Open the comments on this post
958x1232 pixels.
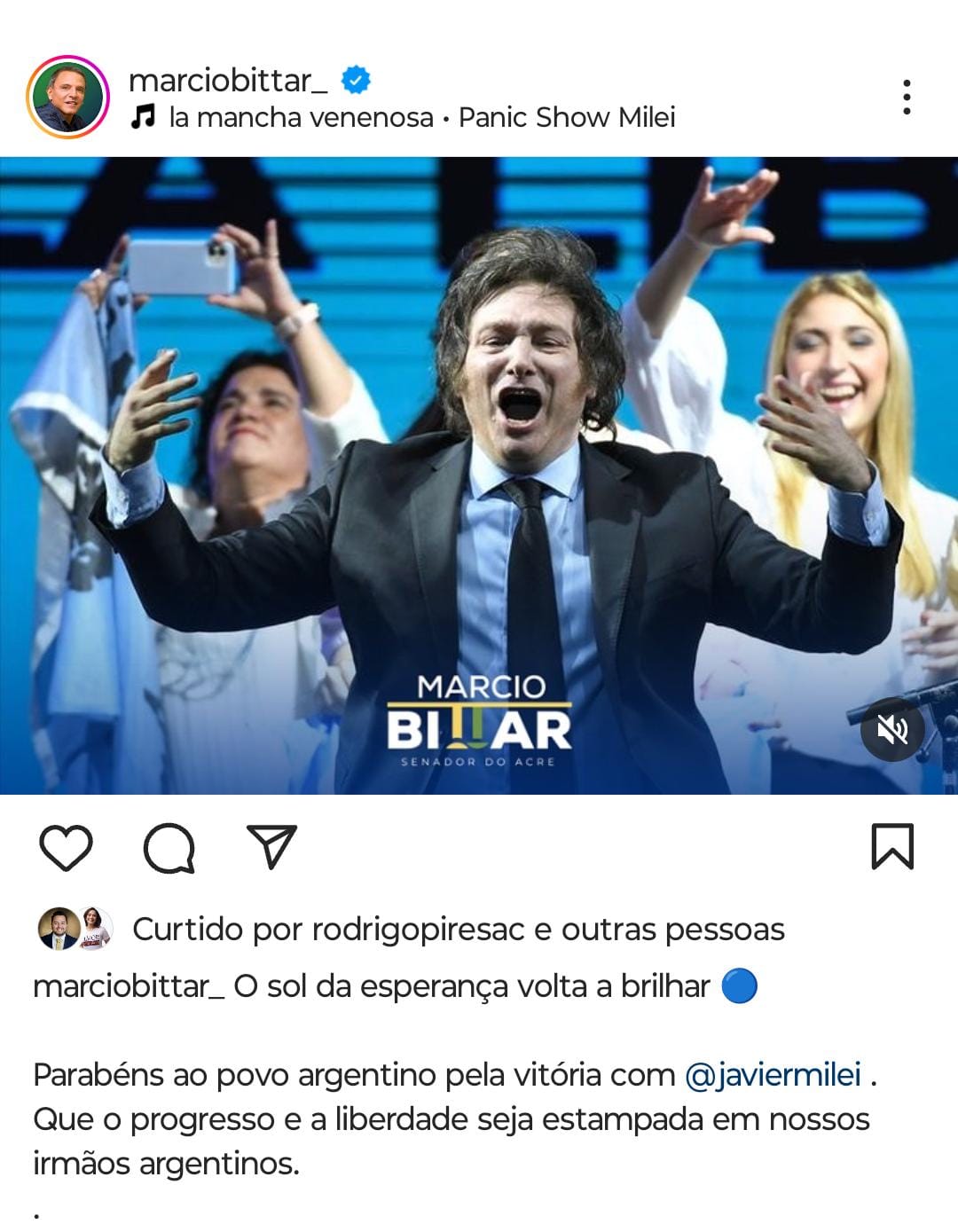(x=169, y=847)
